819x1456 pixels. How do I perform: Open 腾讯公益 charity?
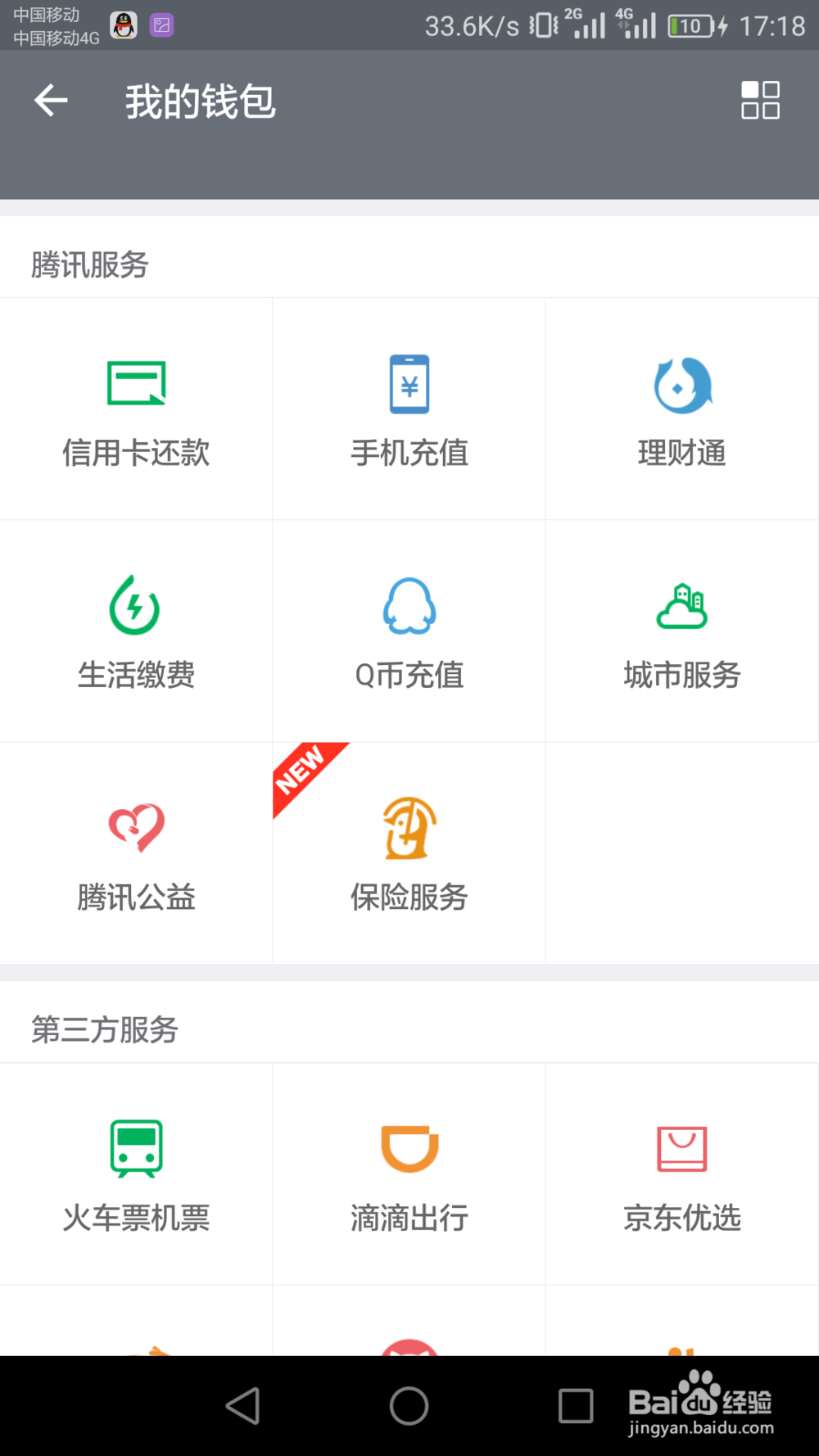tap(136, 853)
